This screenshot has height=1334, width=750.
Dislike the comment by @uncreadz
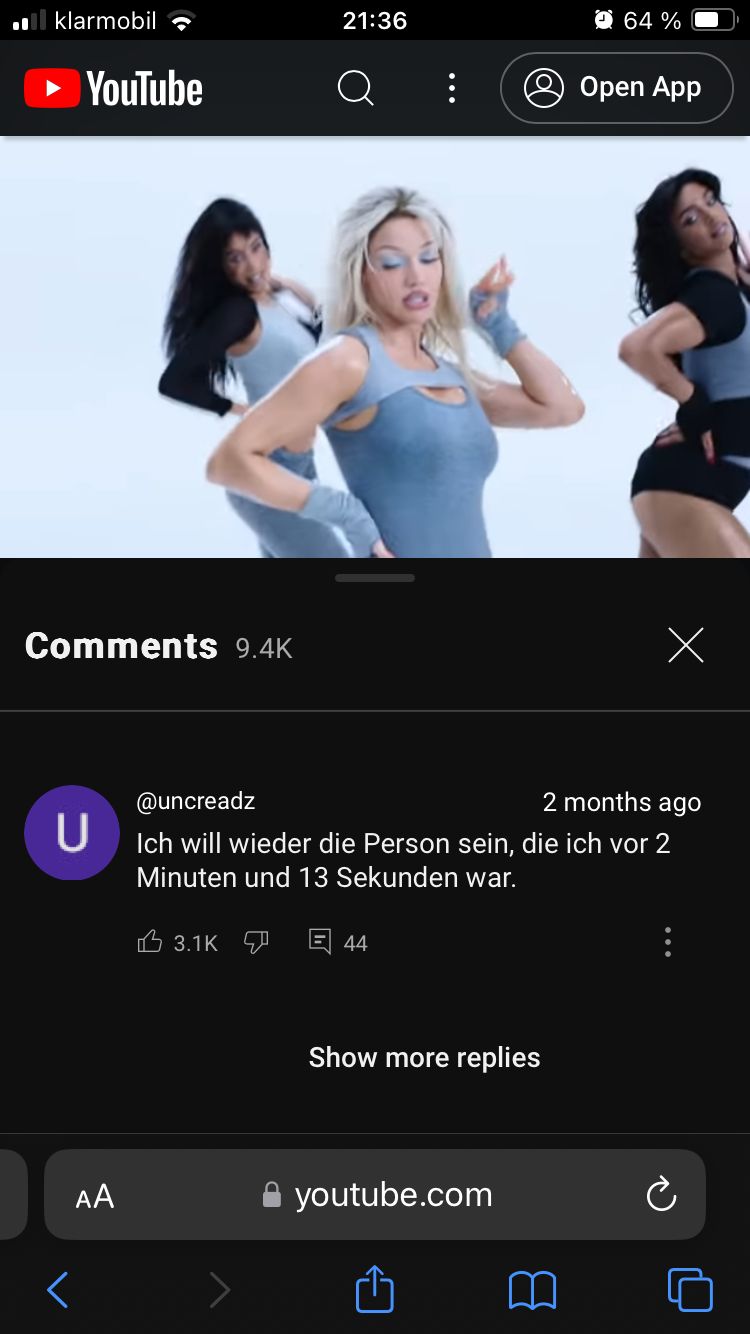click(x=257, y=942)
